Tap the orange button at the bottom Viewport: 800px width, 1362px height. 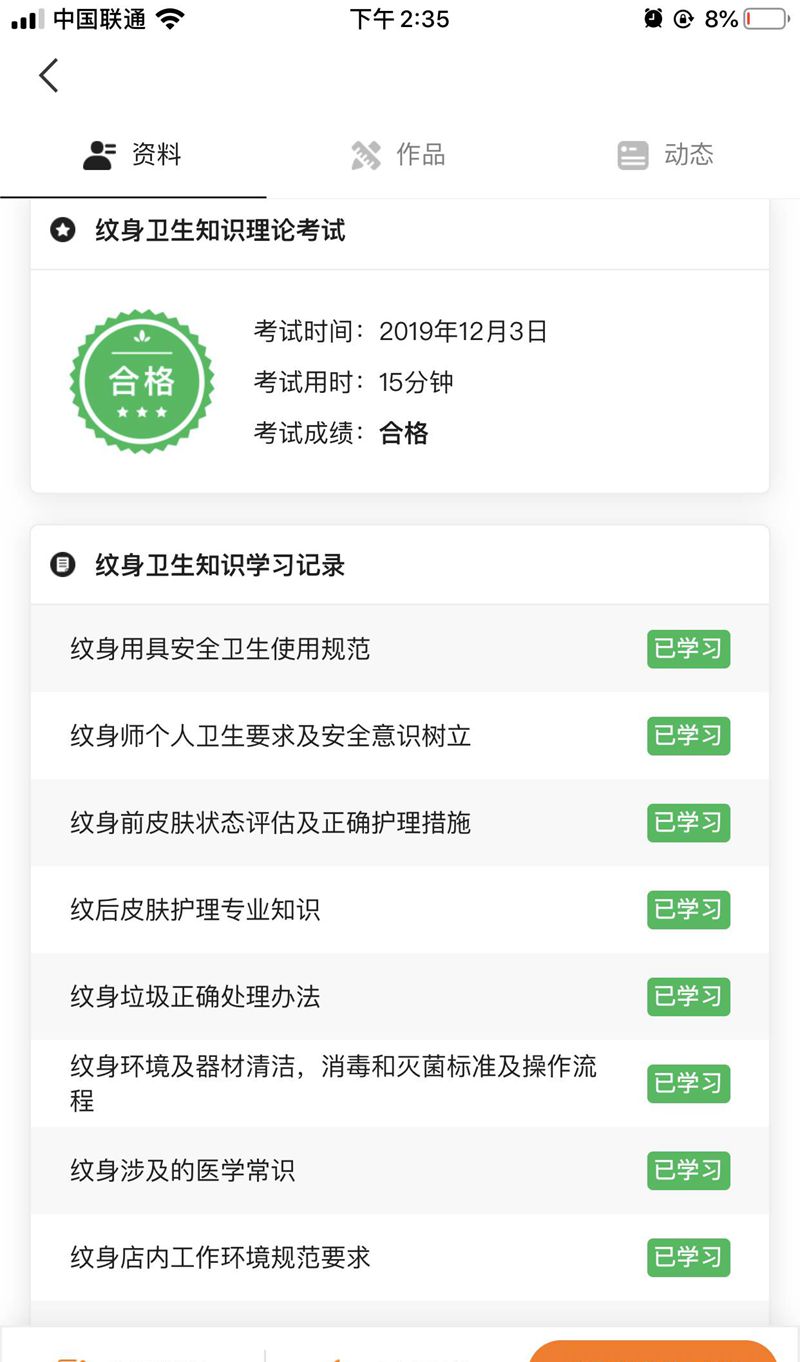(x=652, y=1351)
